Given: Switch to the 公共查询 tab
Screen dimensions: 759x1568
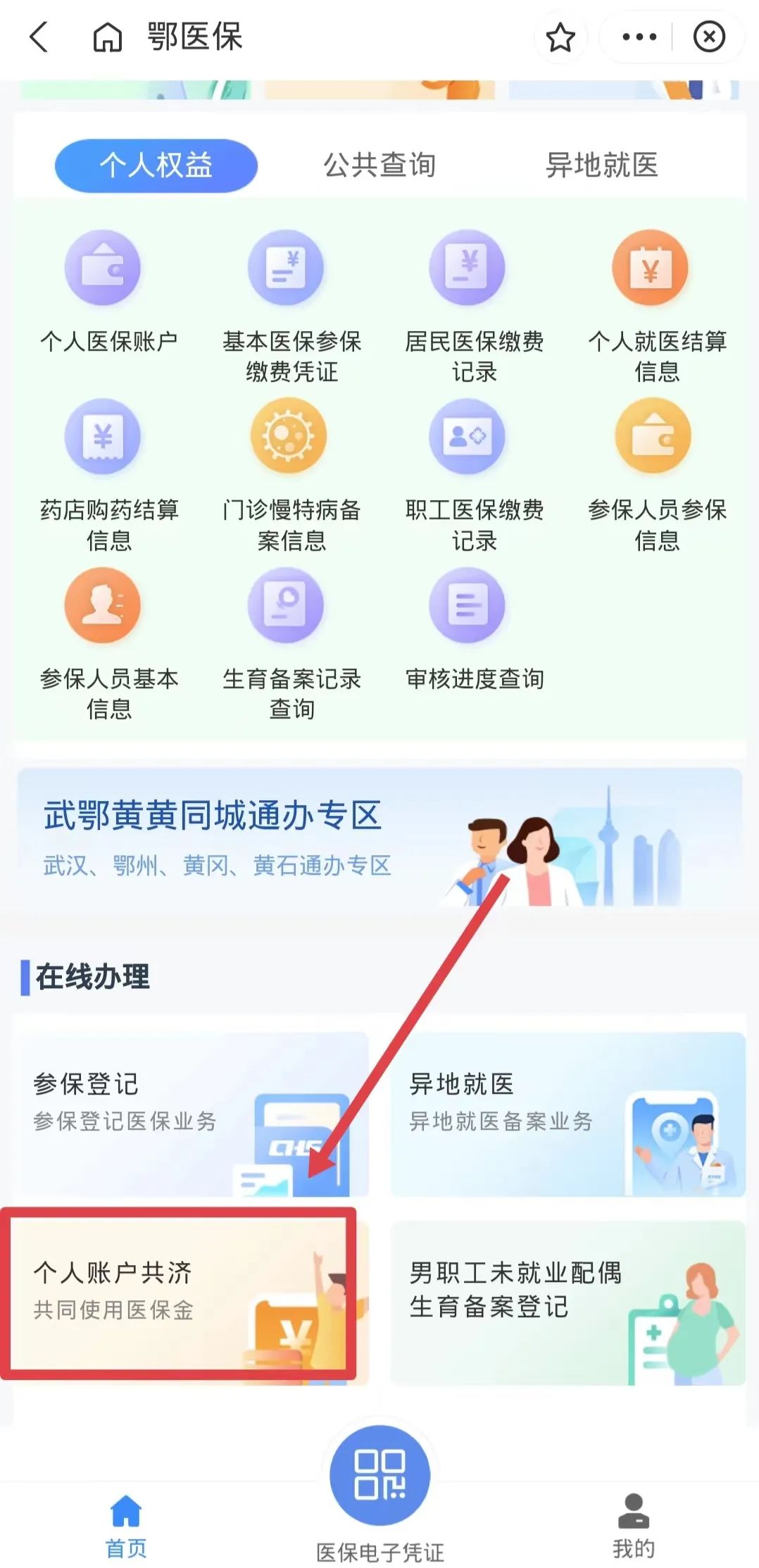Looking at the screenshot, I should 379,166.
